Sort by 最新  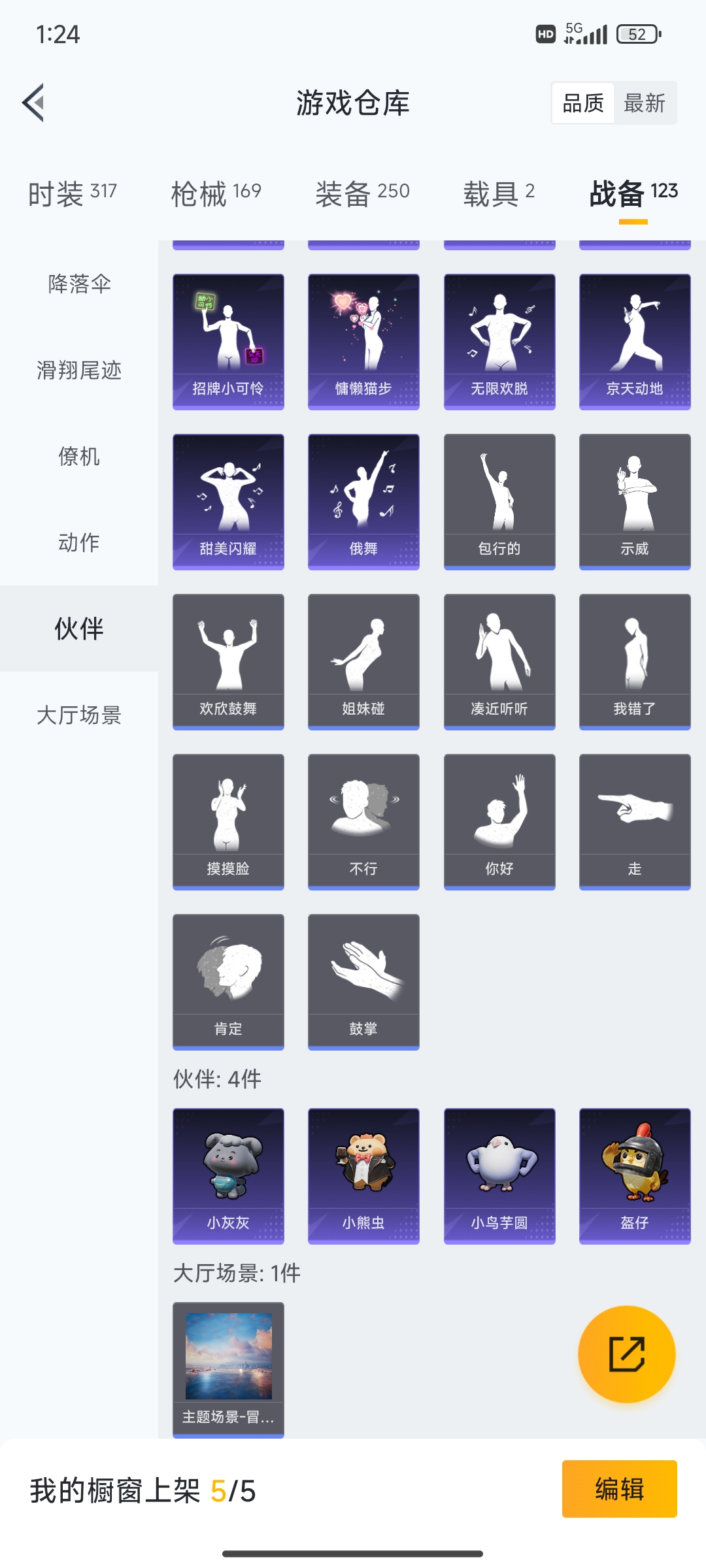pos(644,103)
